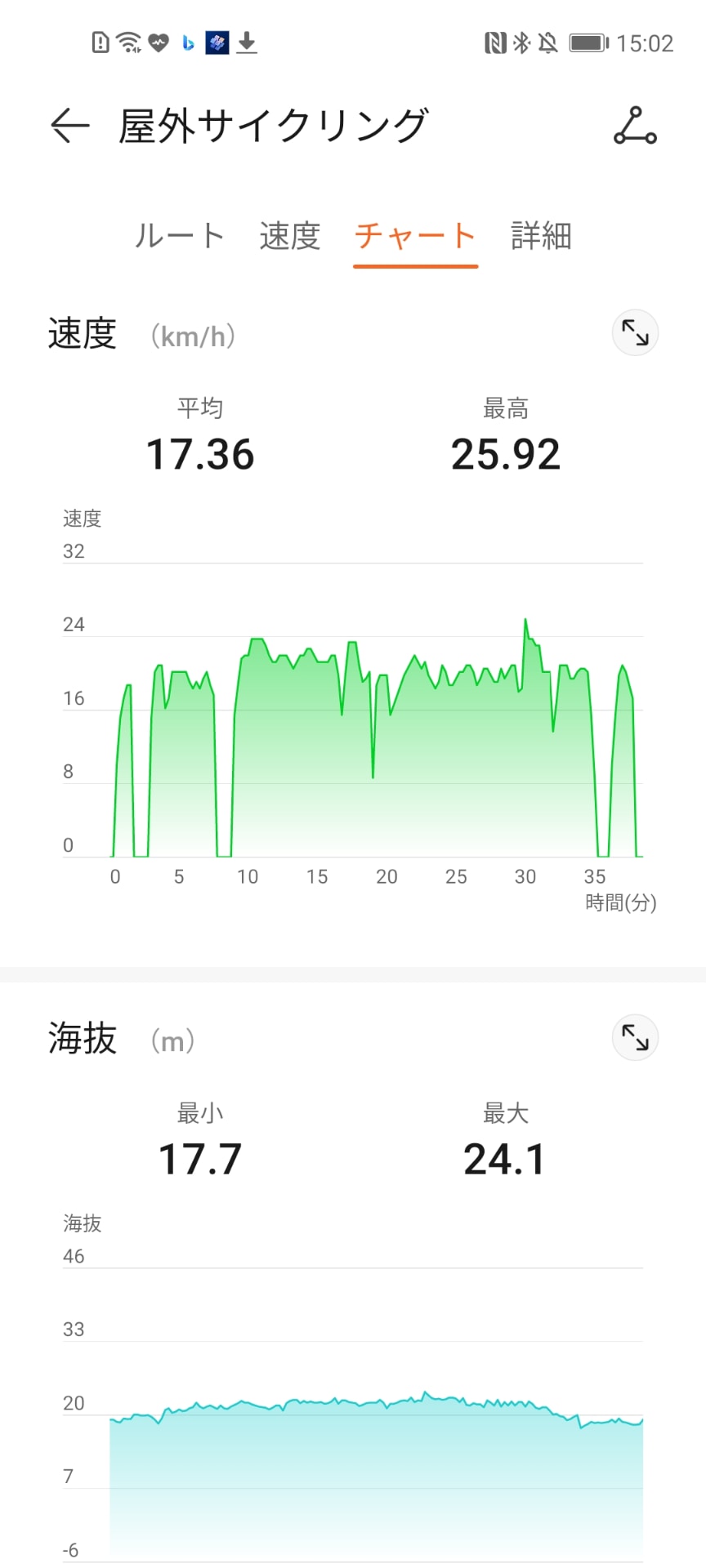Open the 詳細 details tab

[541, 236]
